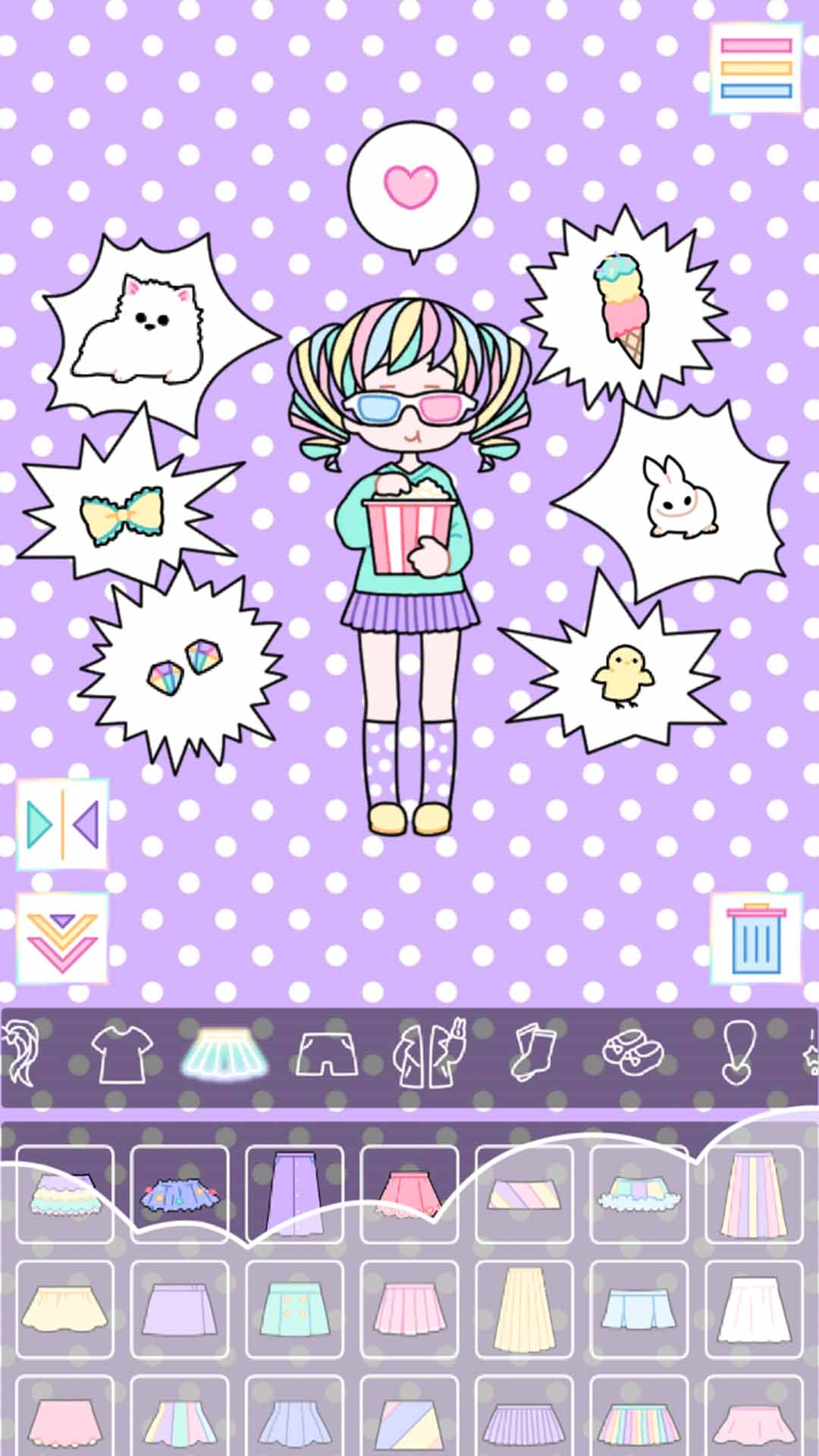Viewport: 819px width, 1456px height.
Task: Choose the blue ruffled skirt with bows
Action: [179, 1192]
